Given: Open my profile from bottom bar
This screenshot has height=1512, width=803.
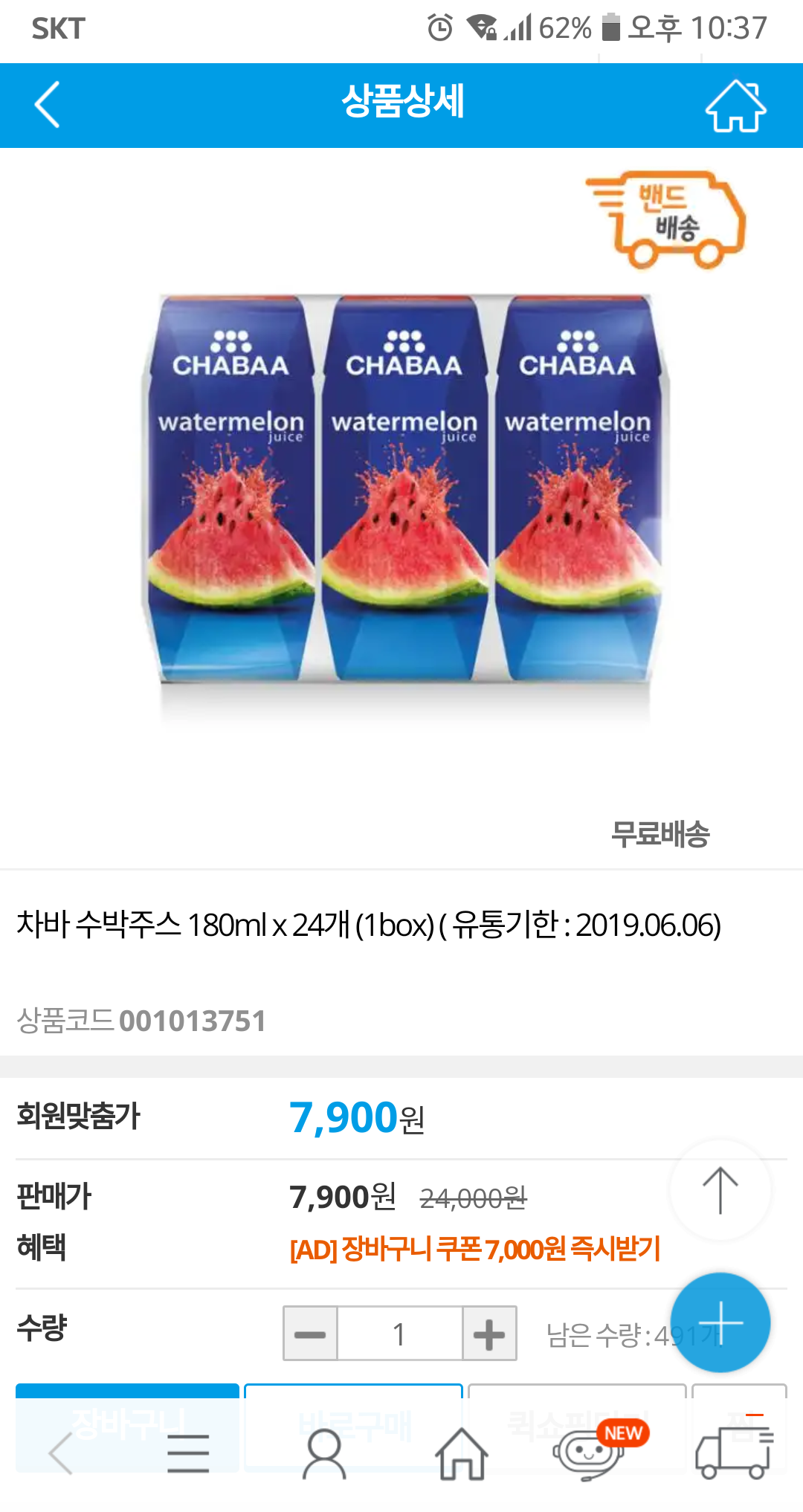Looking at the screenshot, I should (x=324, y=1455).
